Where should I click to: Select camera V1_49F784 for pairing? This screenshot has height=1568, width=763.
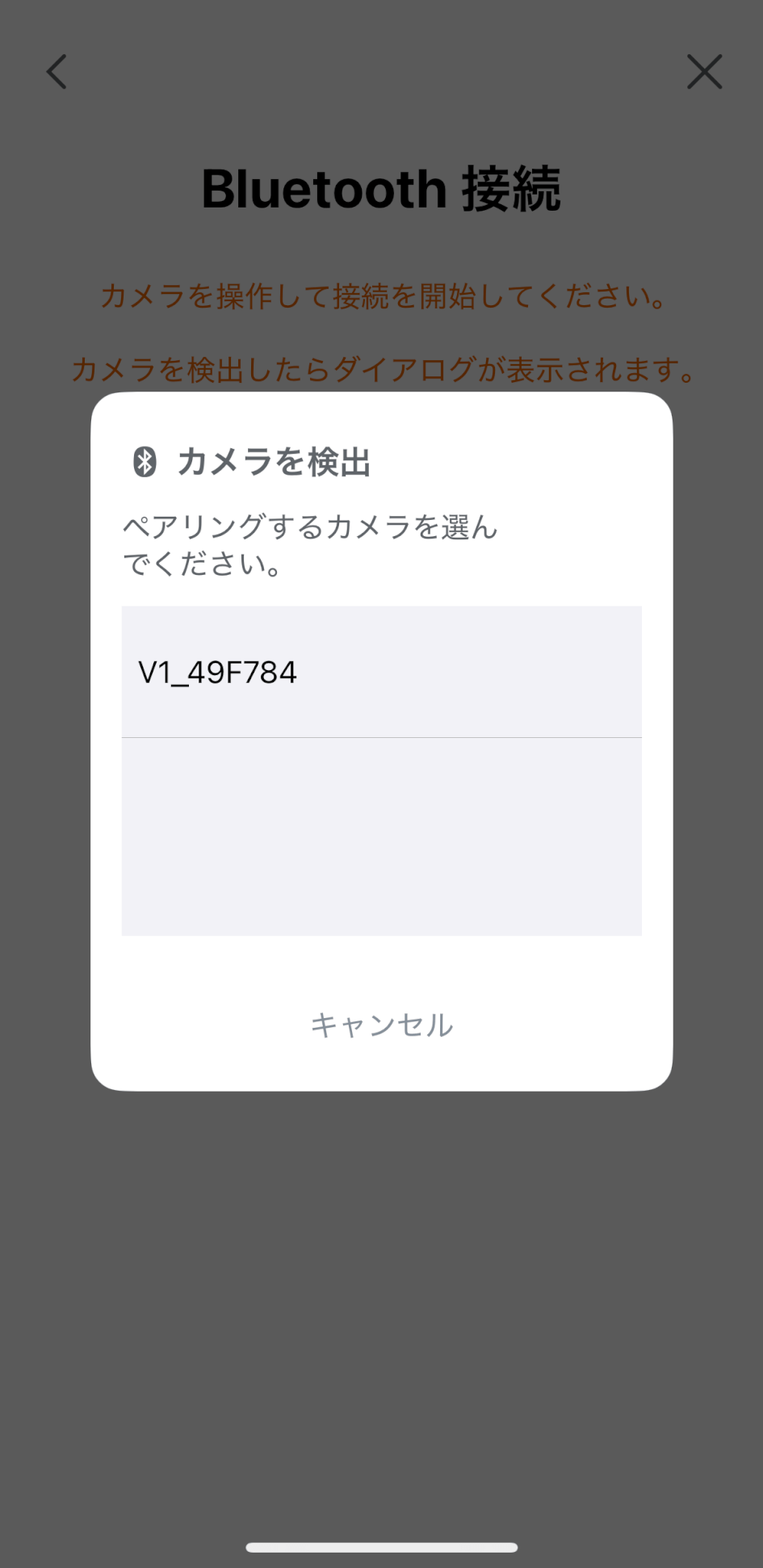coord(381,672)
